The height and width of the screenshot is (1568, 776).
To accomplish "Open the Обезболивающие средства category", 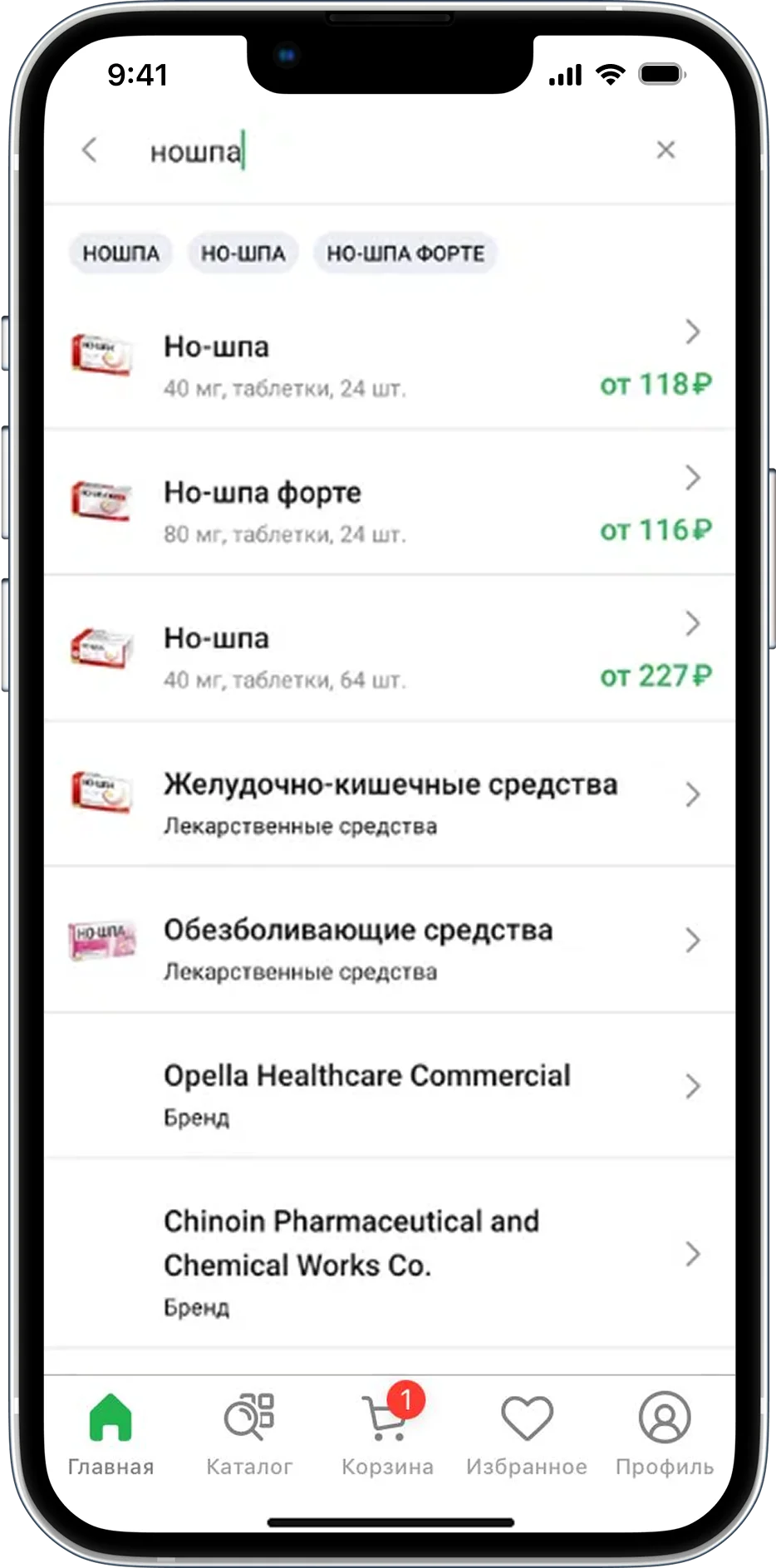I will pyautogui.click(x=389, y=948).
